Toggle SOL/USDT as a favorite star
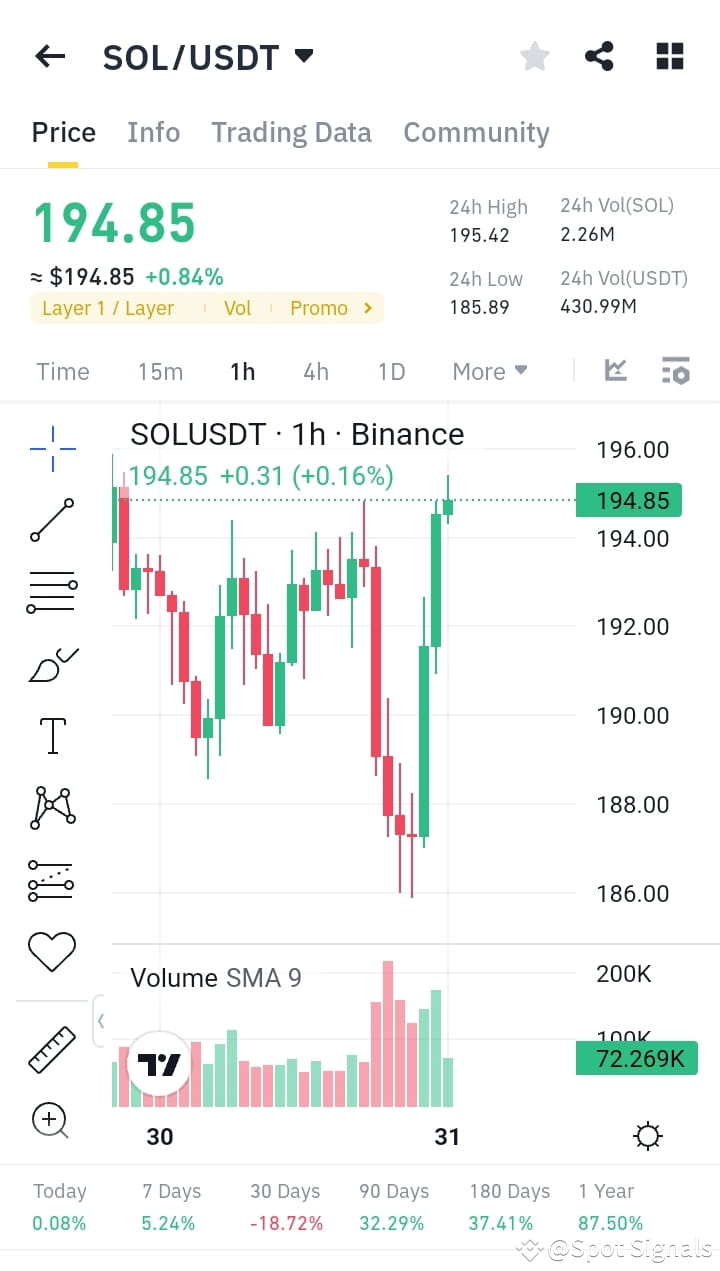The width and height of the screenshot is (720, 1271). coord(534,56)
